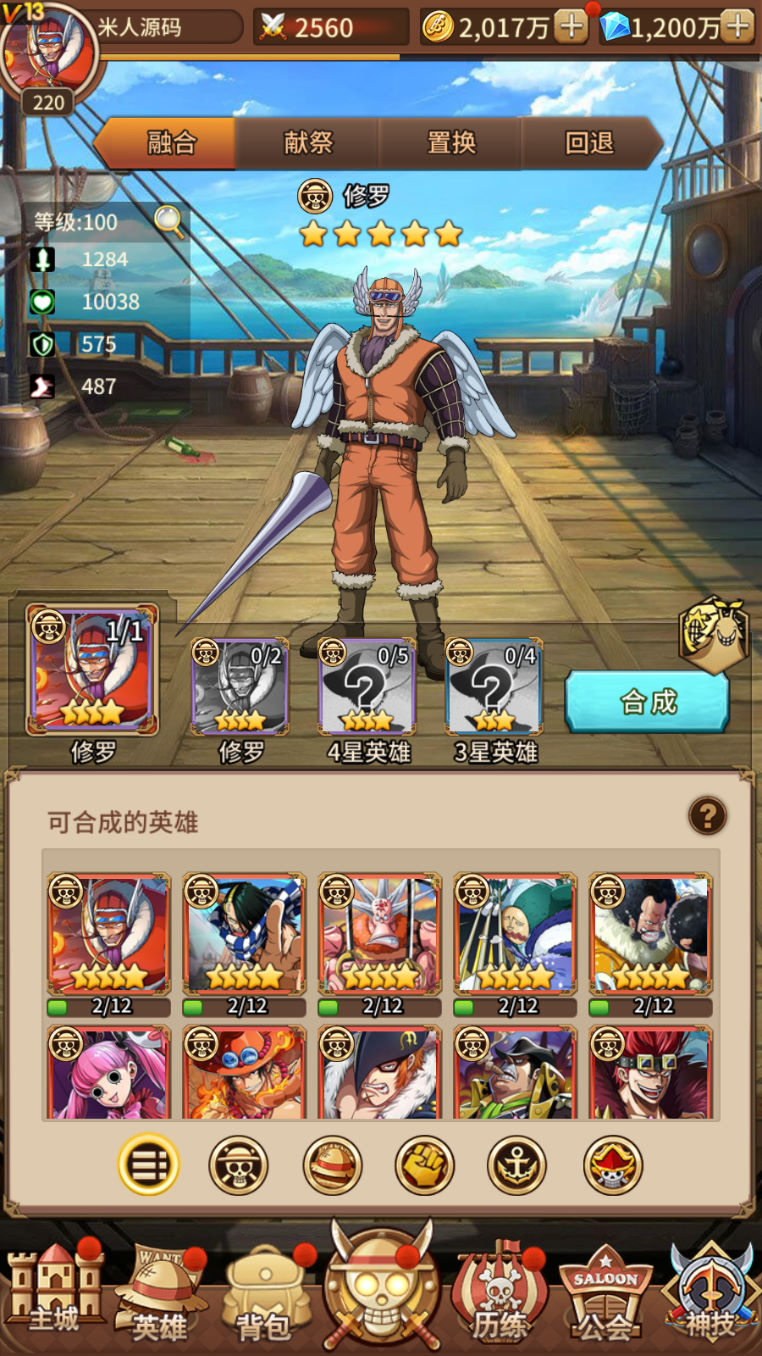
Task: Switch to the 置换 tab
Action: point(451,143)
